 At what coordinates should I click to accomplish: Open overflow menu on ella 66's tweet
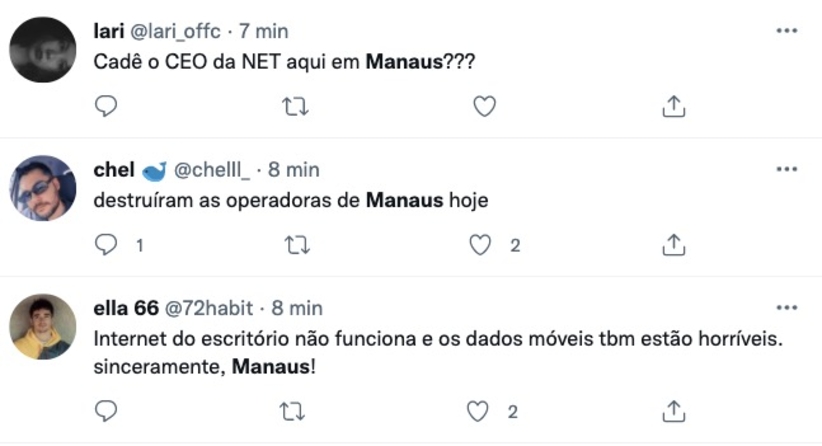coord(787,308)
